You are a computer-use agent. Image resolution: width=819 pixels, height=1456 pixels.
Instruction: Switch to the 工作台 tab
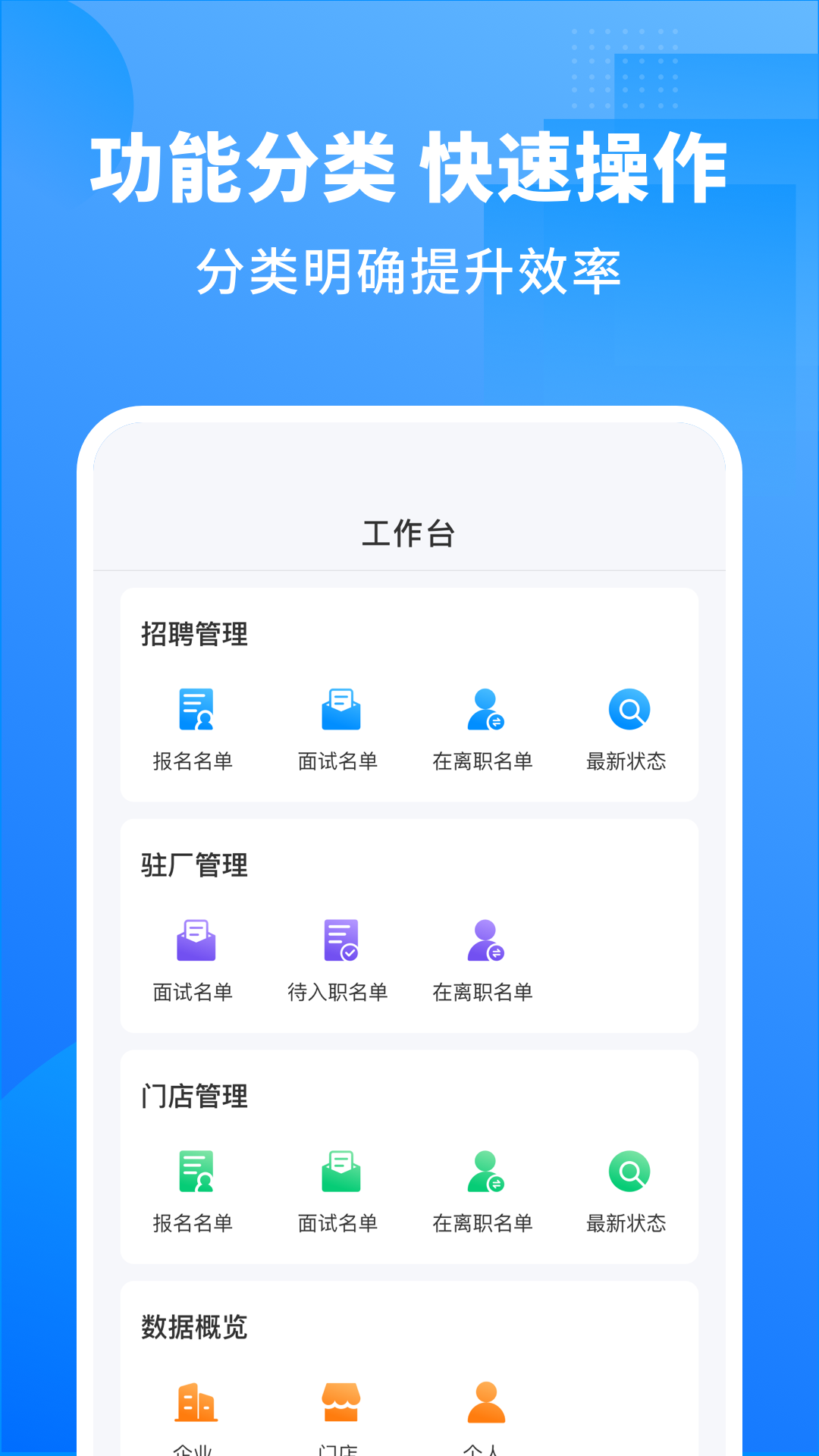click(409, 533)
